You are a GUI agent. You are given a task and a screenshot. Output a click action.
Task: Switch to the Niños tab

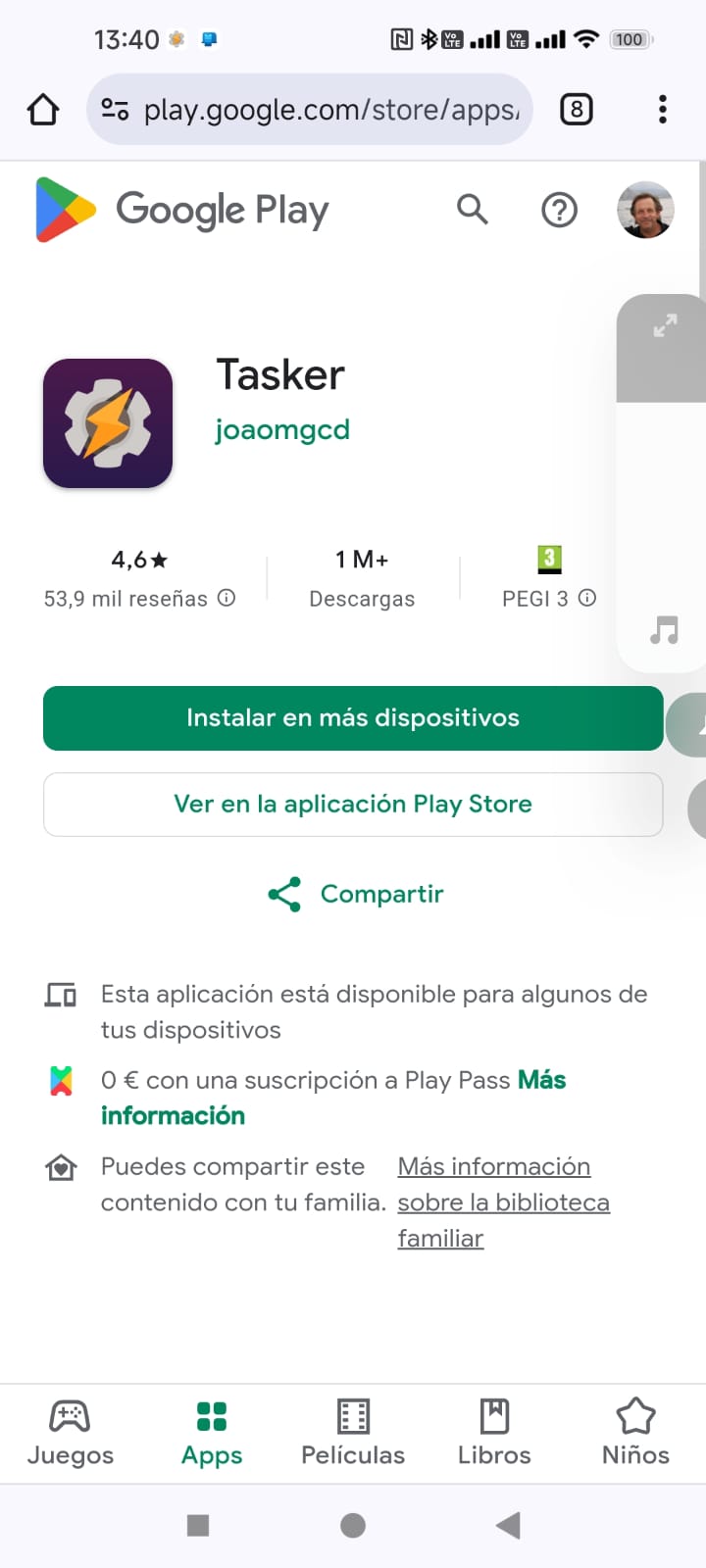click(x=635, y=1433)
